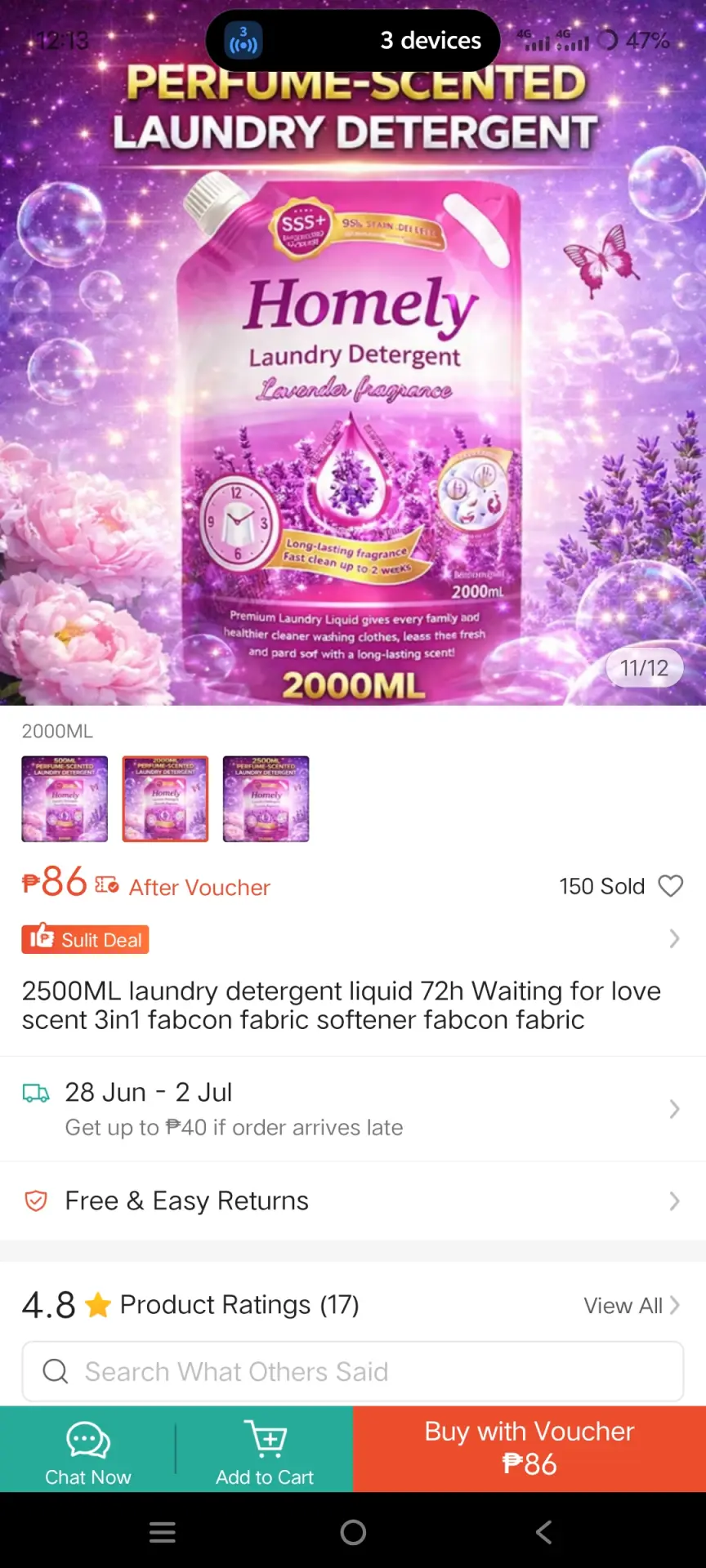This screenshot has height=1568, width=706.
Task: Open the 28 Jun - 2 Jul delivery details
Action: click(353, 1109)
